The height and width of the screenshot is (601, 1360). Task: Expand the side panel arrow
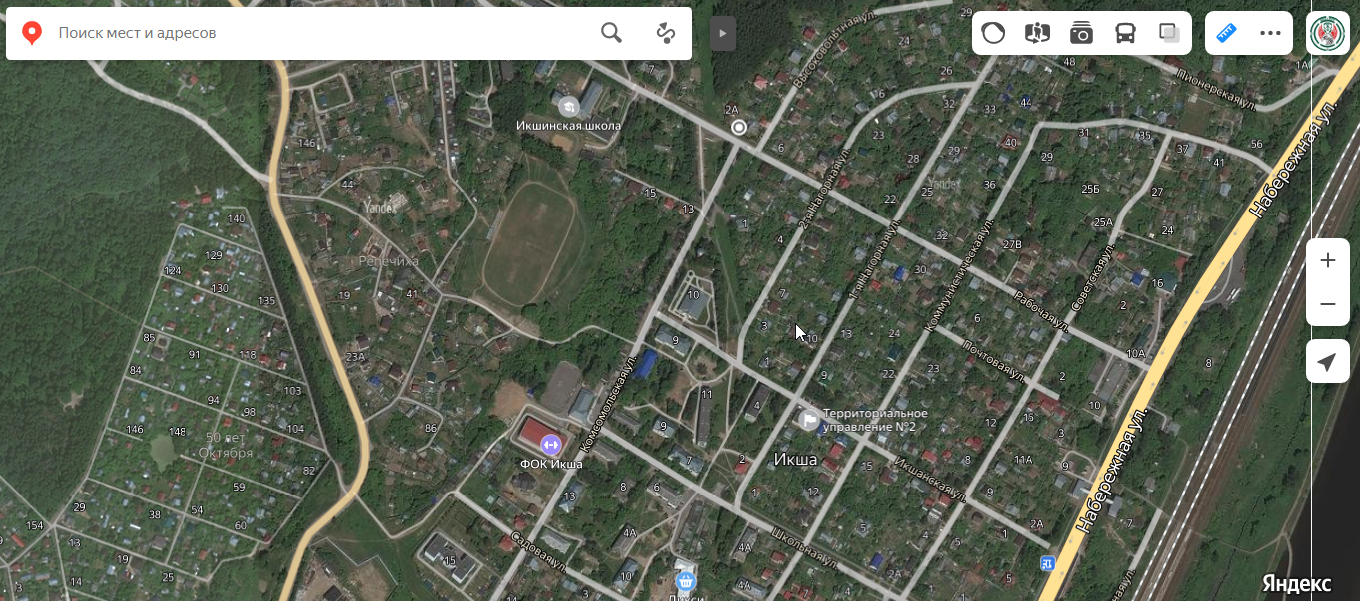(723, 33)
